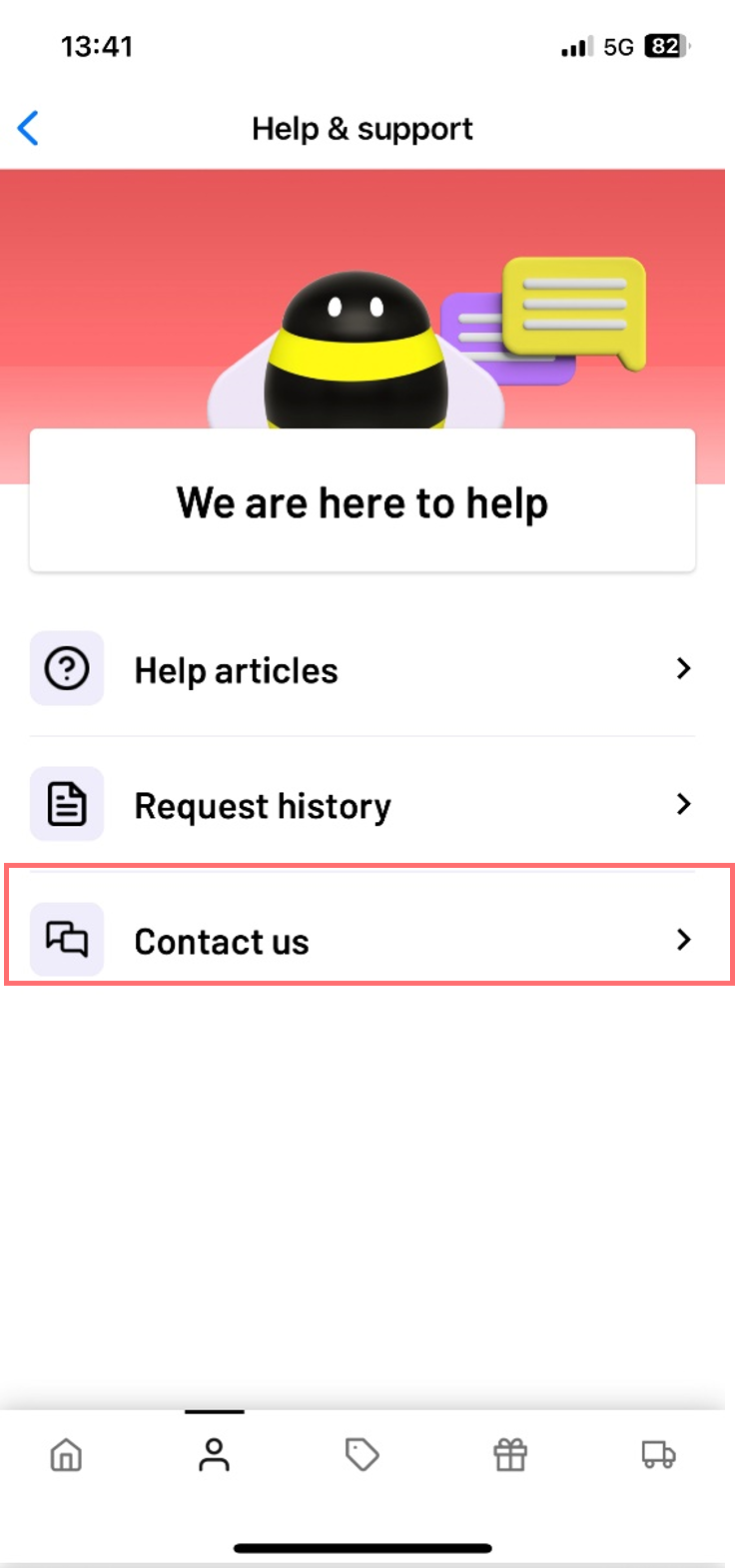Switch to the home tab

tap(66, 1455)
